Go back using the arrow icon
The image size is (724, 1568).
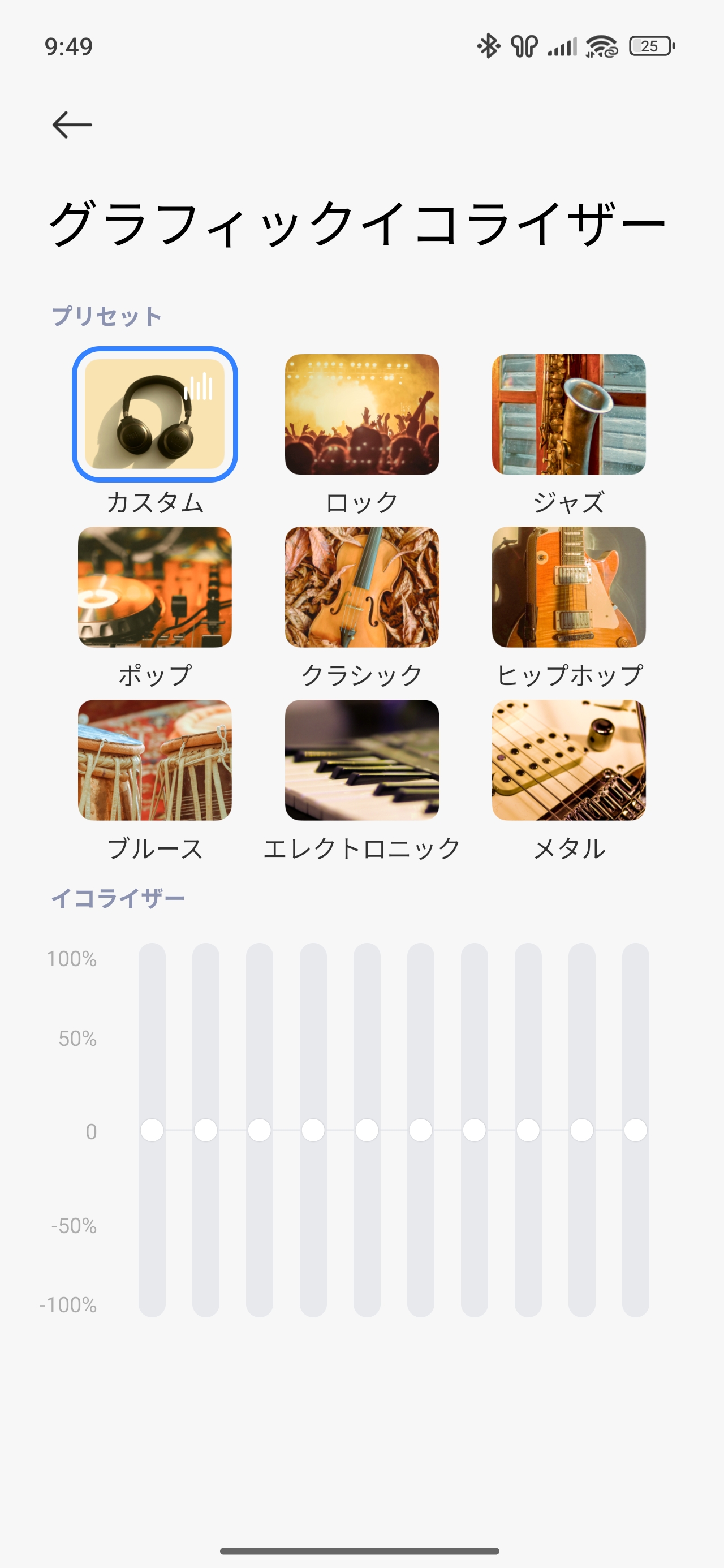(72, 125)
